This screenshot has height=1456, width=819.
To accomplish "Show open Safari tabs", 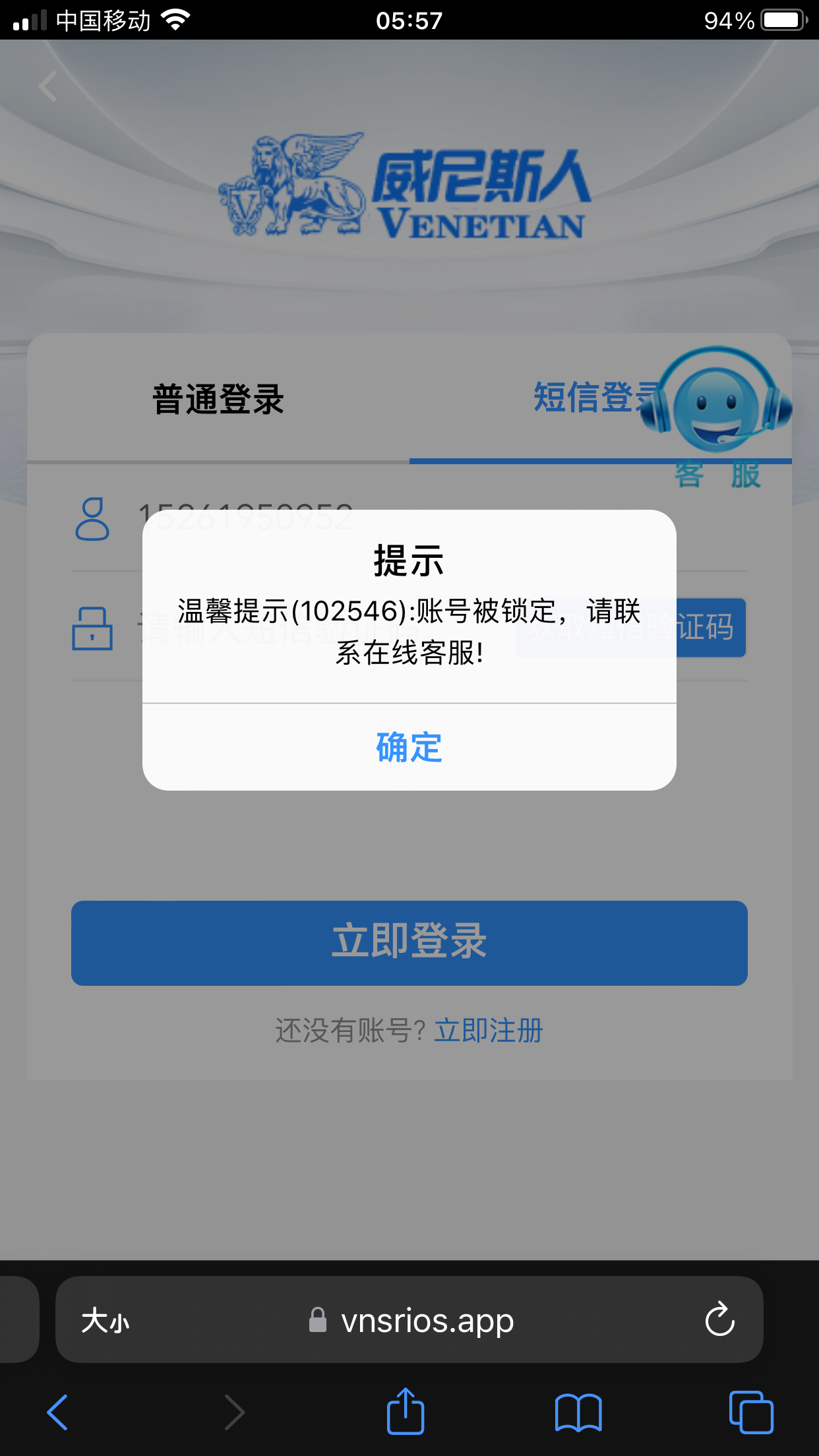I will tap(751, 1412).
